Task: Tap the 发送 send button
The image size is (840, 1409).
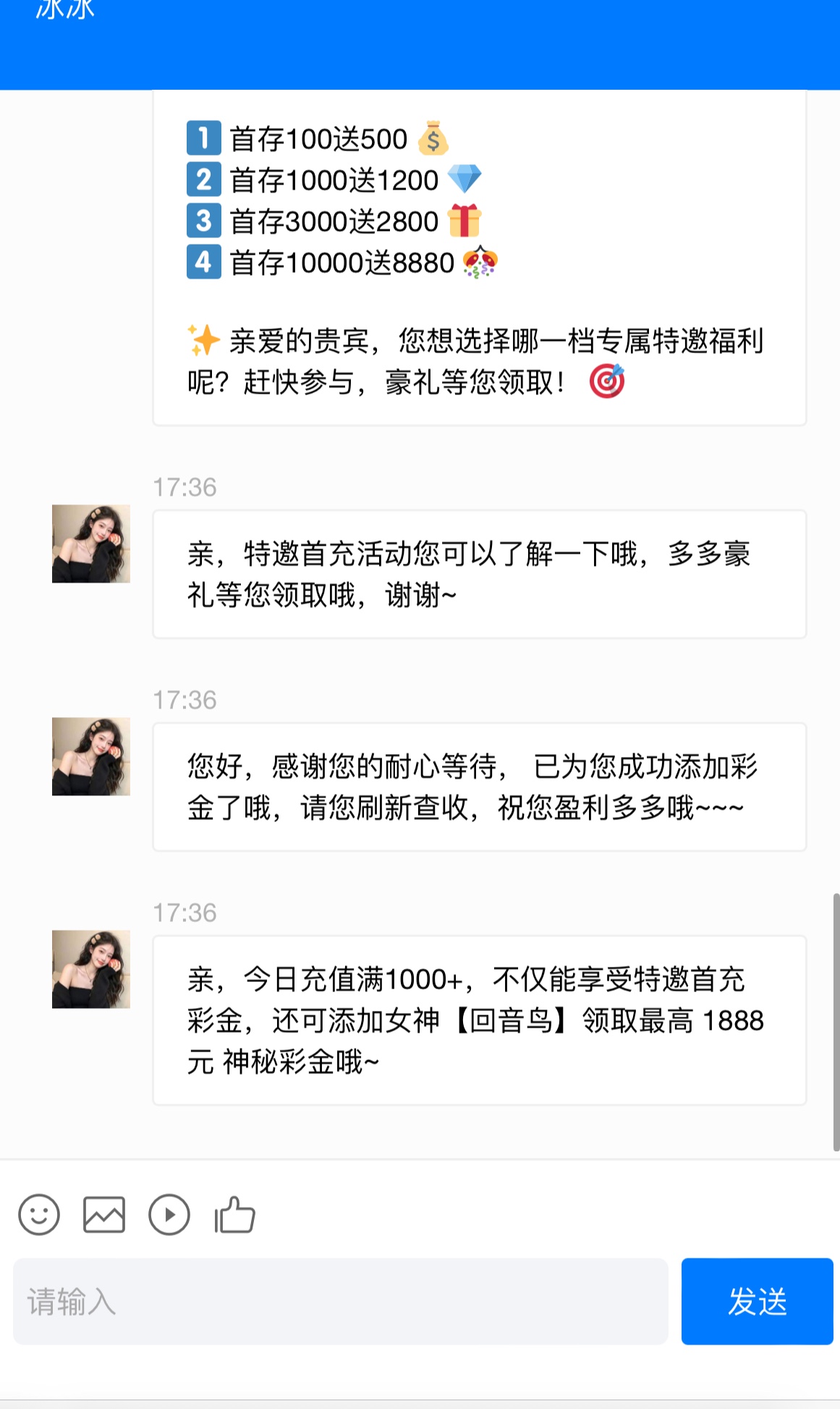Action: (x=757, y=1301)
